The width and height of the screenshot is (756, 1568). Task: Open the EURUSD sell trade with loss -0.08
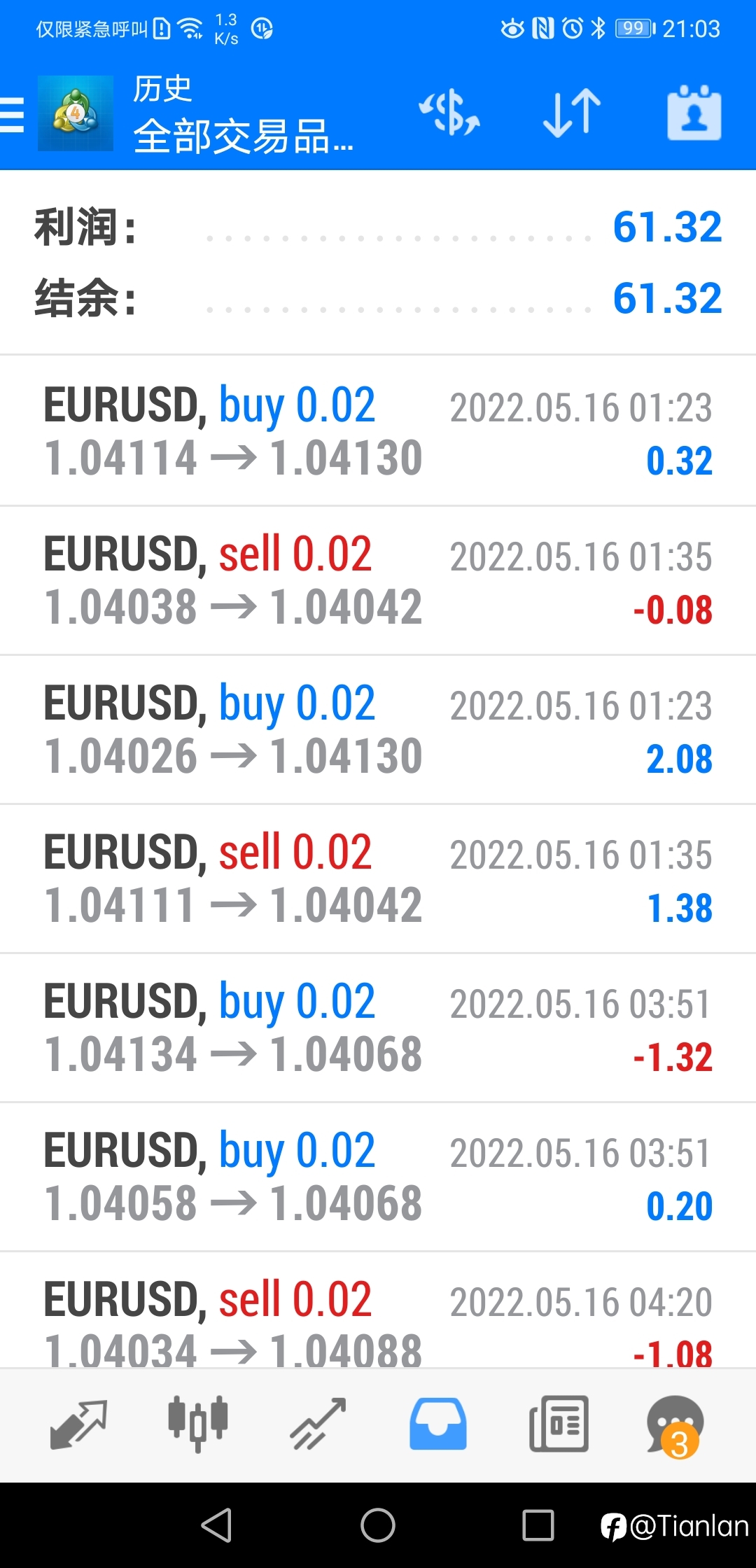(378, 580)
